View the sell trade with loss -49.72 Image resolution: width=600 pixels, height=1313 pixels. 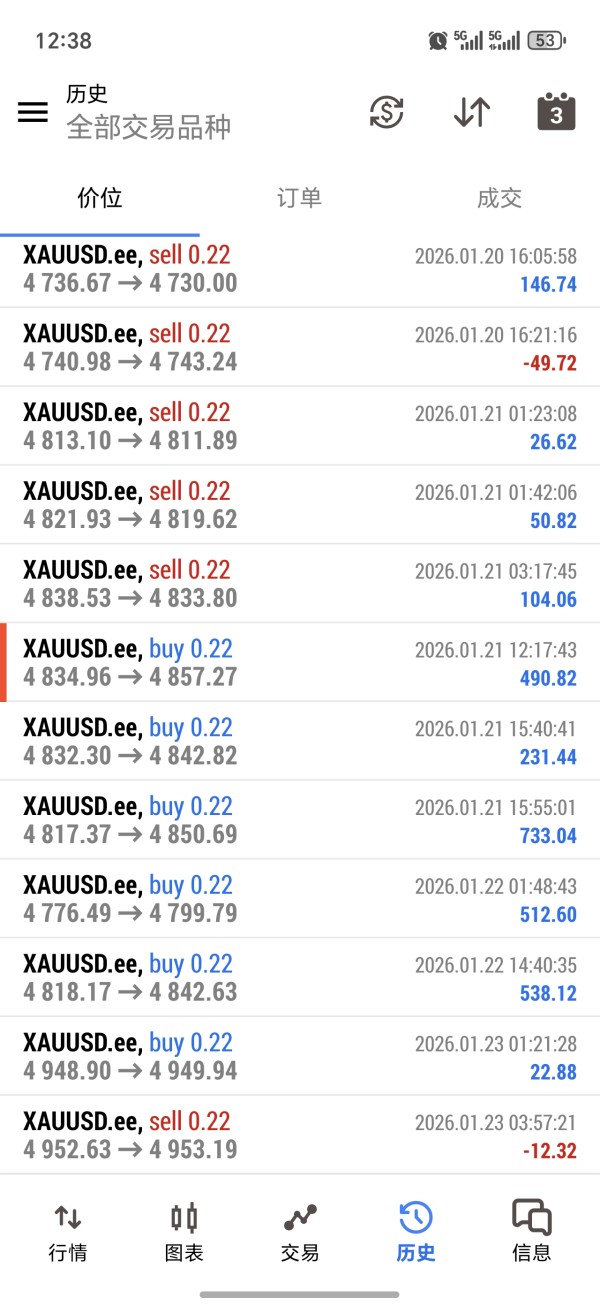coord(300,348)
